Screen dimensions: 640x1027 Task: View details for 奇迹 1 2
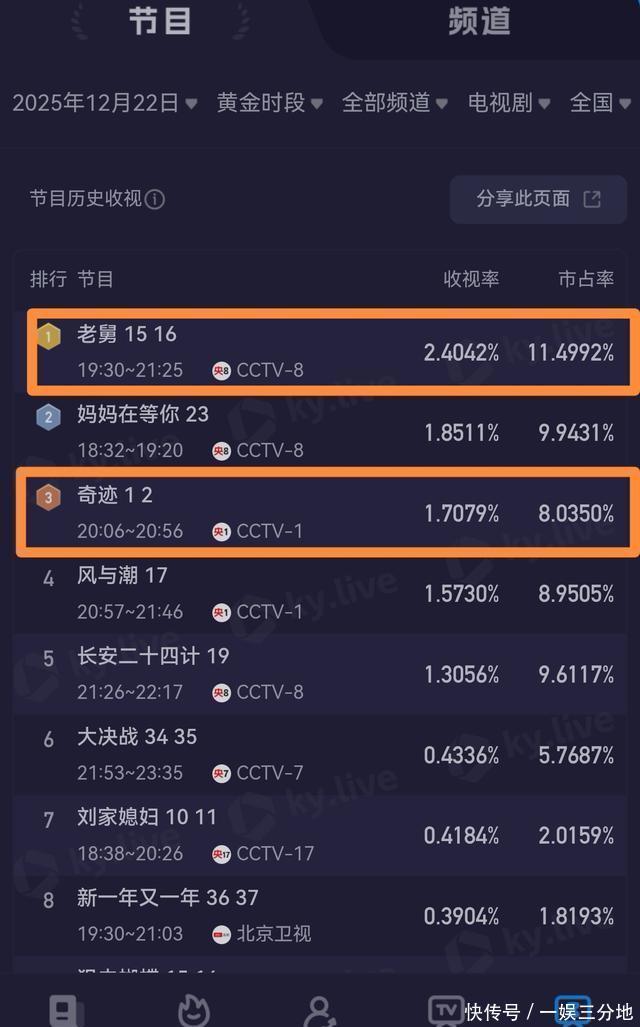click(x=327, y=513)
